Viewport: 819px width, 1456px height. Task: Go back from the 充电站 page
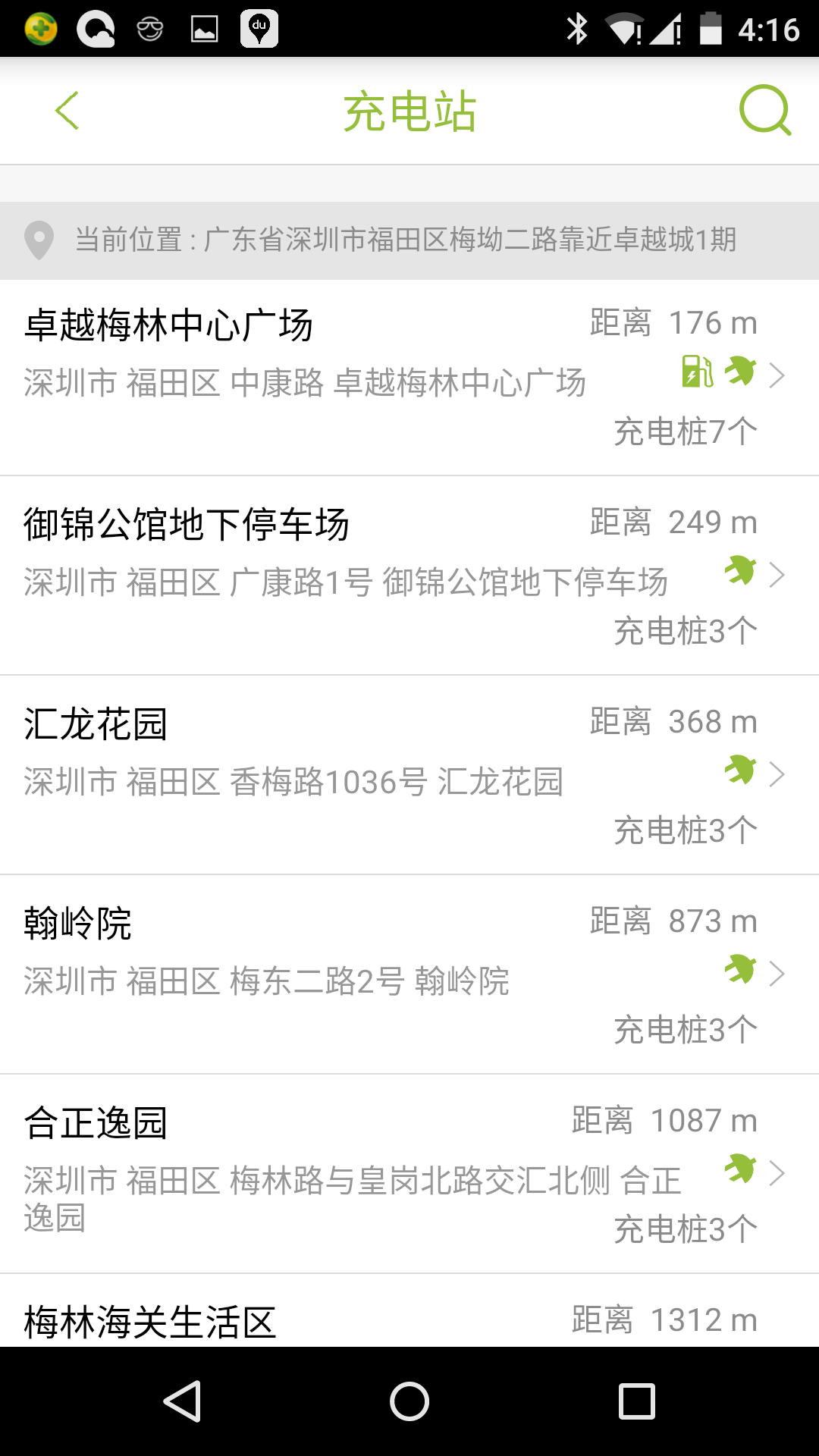point(67,111)
